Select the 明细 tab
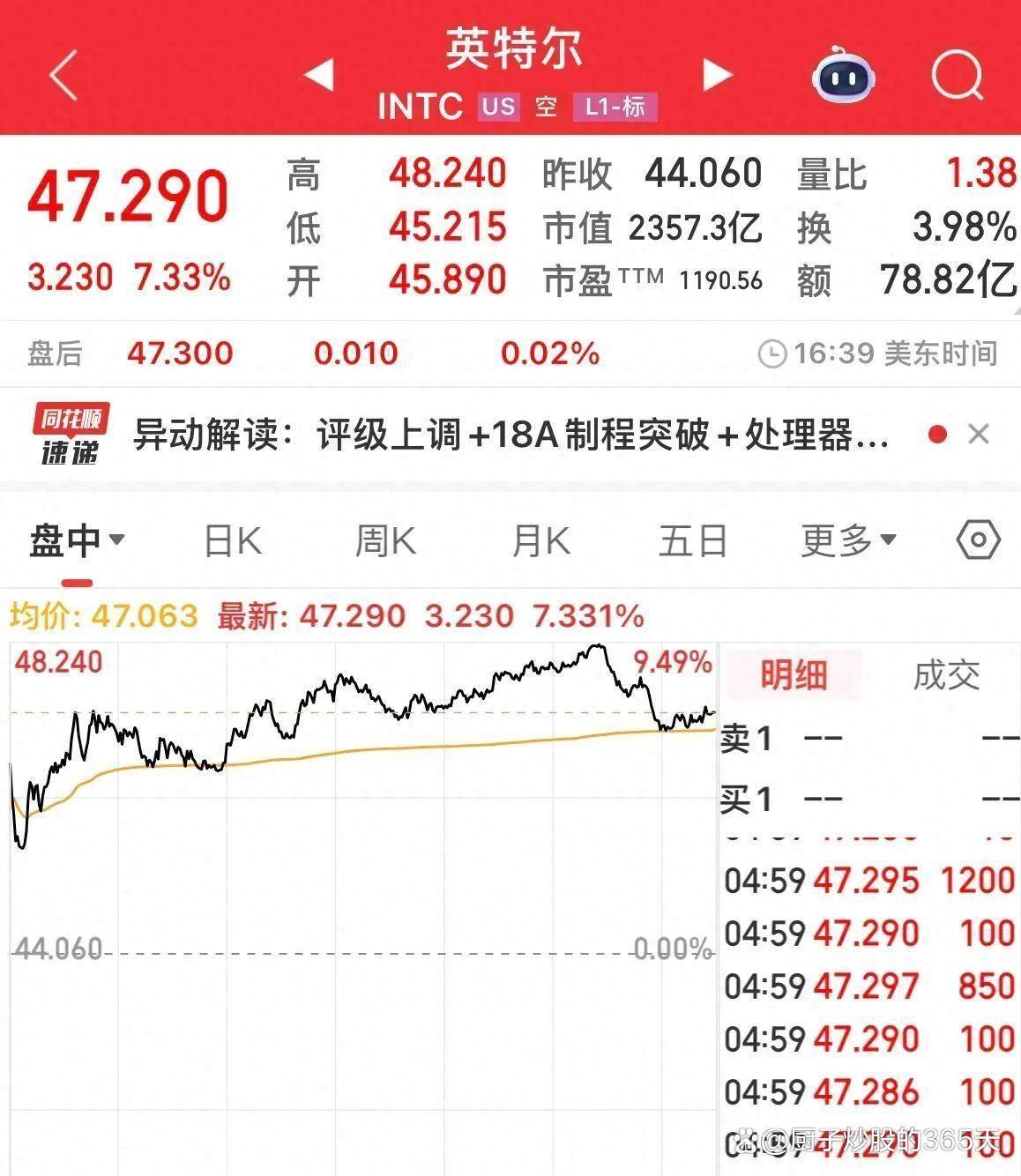This screenshot has width=1021, height=1176. point(794,675)
